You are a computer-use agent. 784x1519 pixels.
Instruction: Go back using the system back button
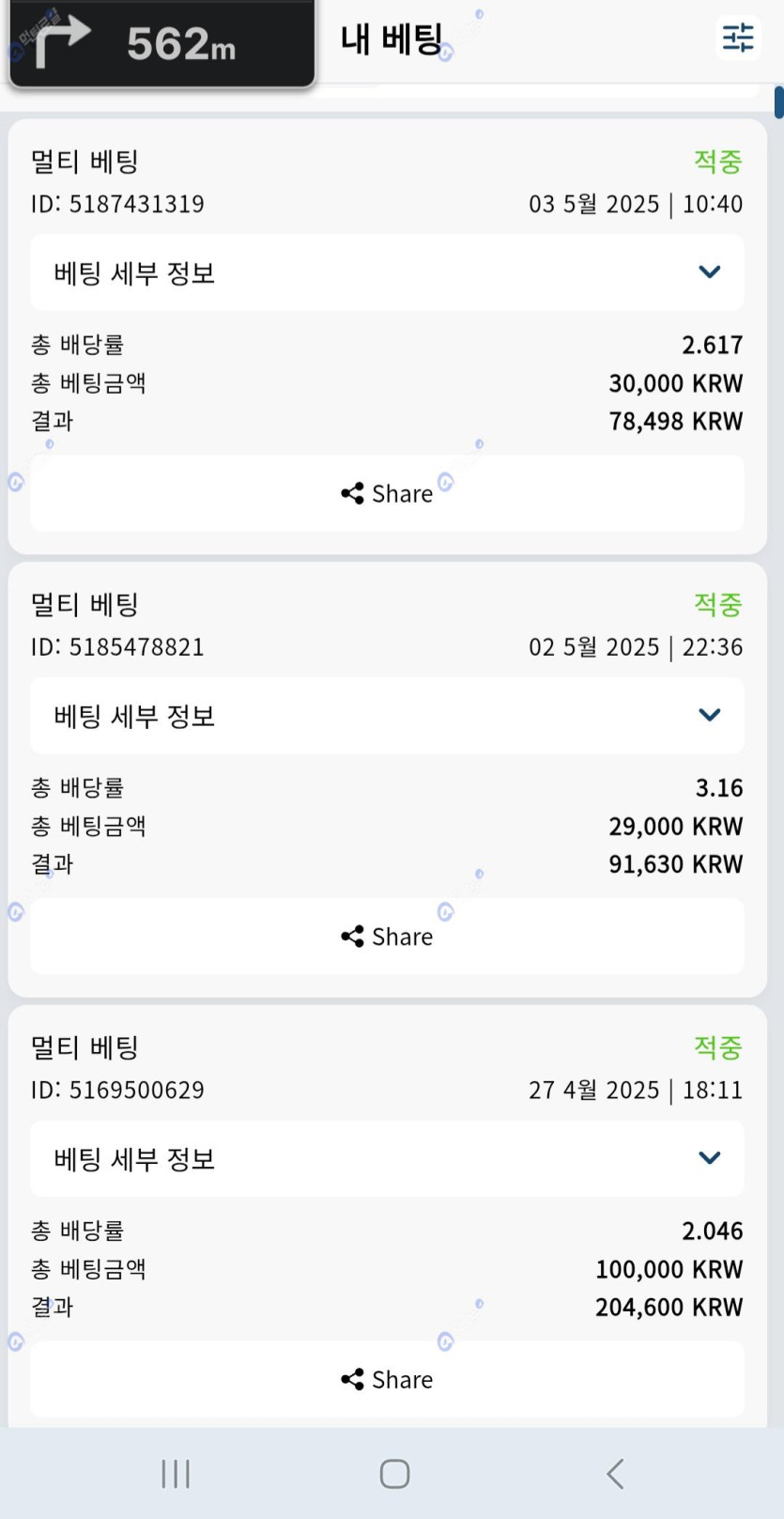click(615, 1473)
